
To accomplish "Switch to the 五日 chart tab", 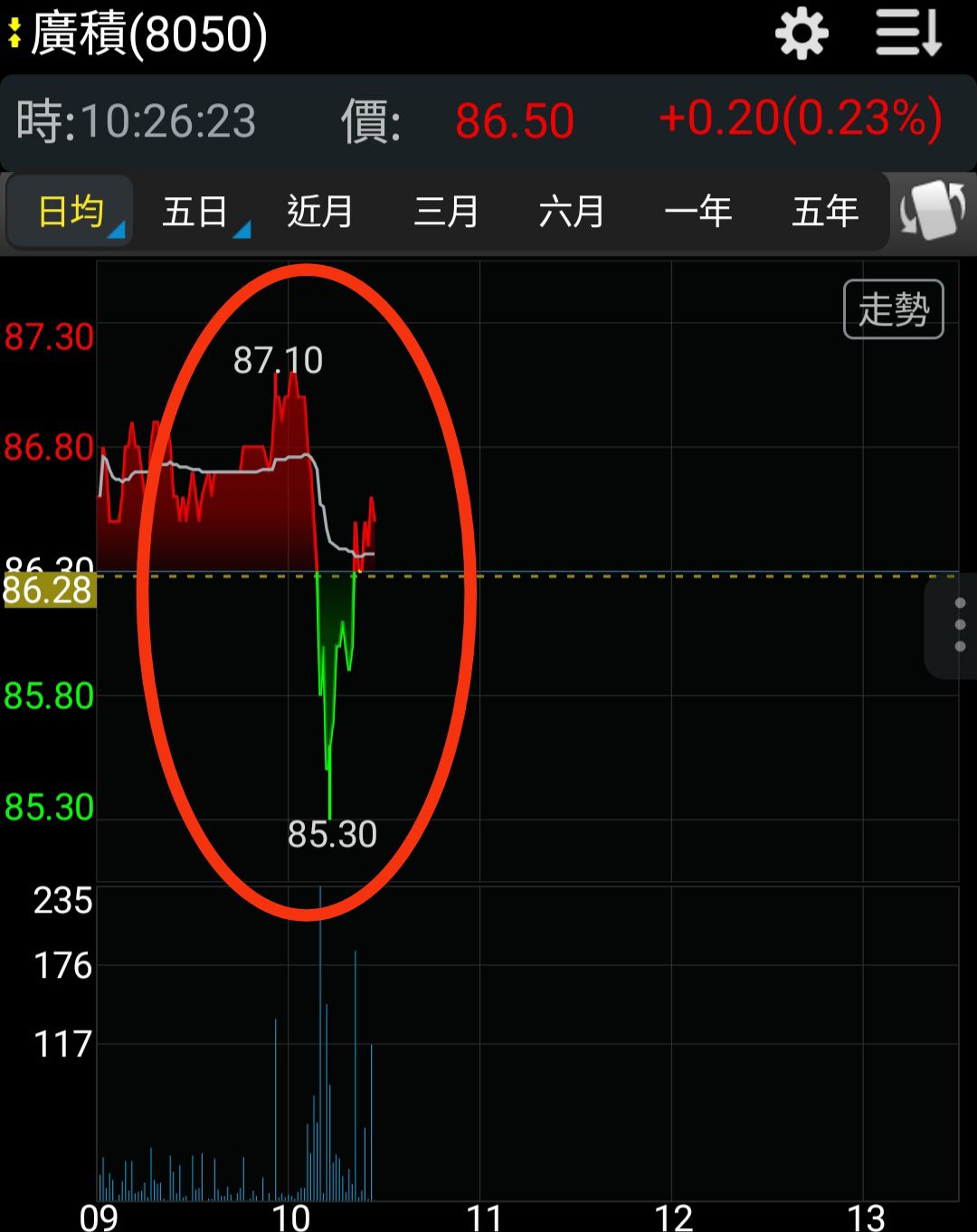I will [195, 213].
